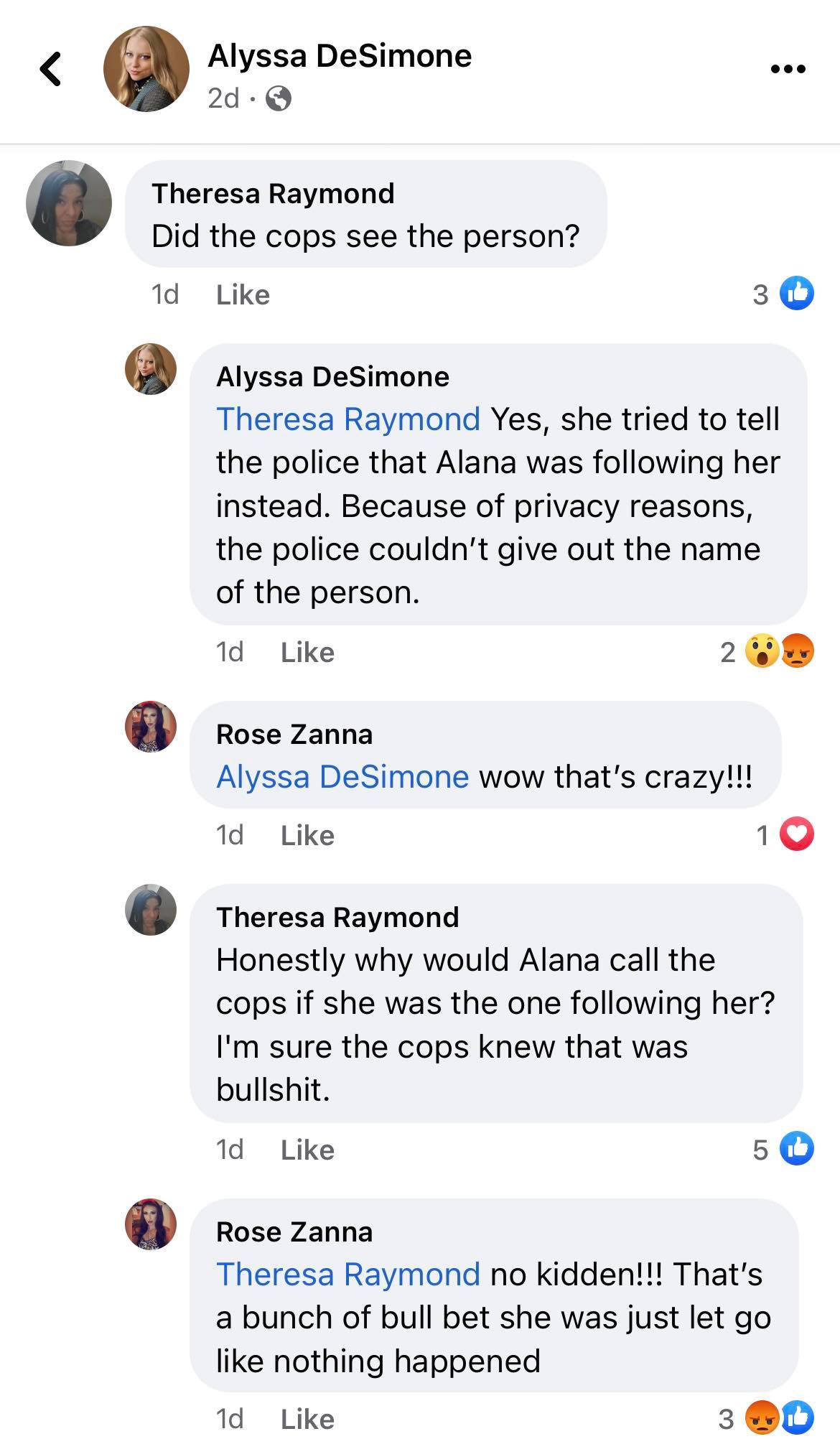Open Alyssa DeSimone name in page header
Image resolution: width=840 pixels, height=1439 pixels.
[340, 56]
